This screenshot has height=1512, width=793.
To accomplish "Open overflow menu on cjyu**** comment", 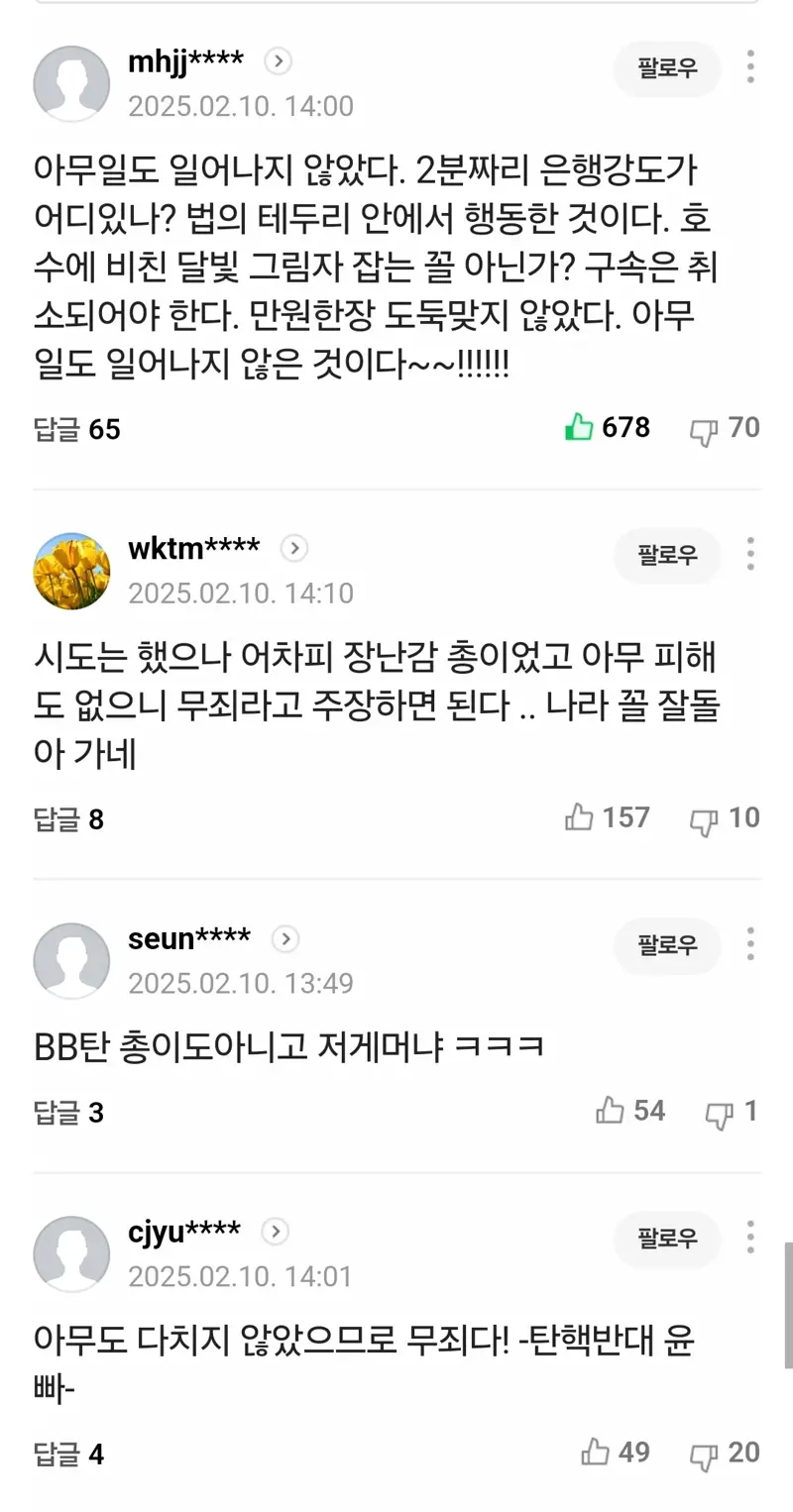I will pos(750,1238).
